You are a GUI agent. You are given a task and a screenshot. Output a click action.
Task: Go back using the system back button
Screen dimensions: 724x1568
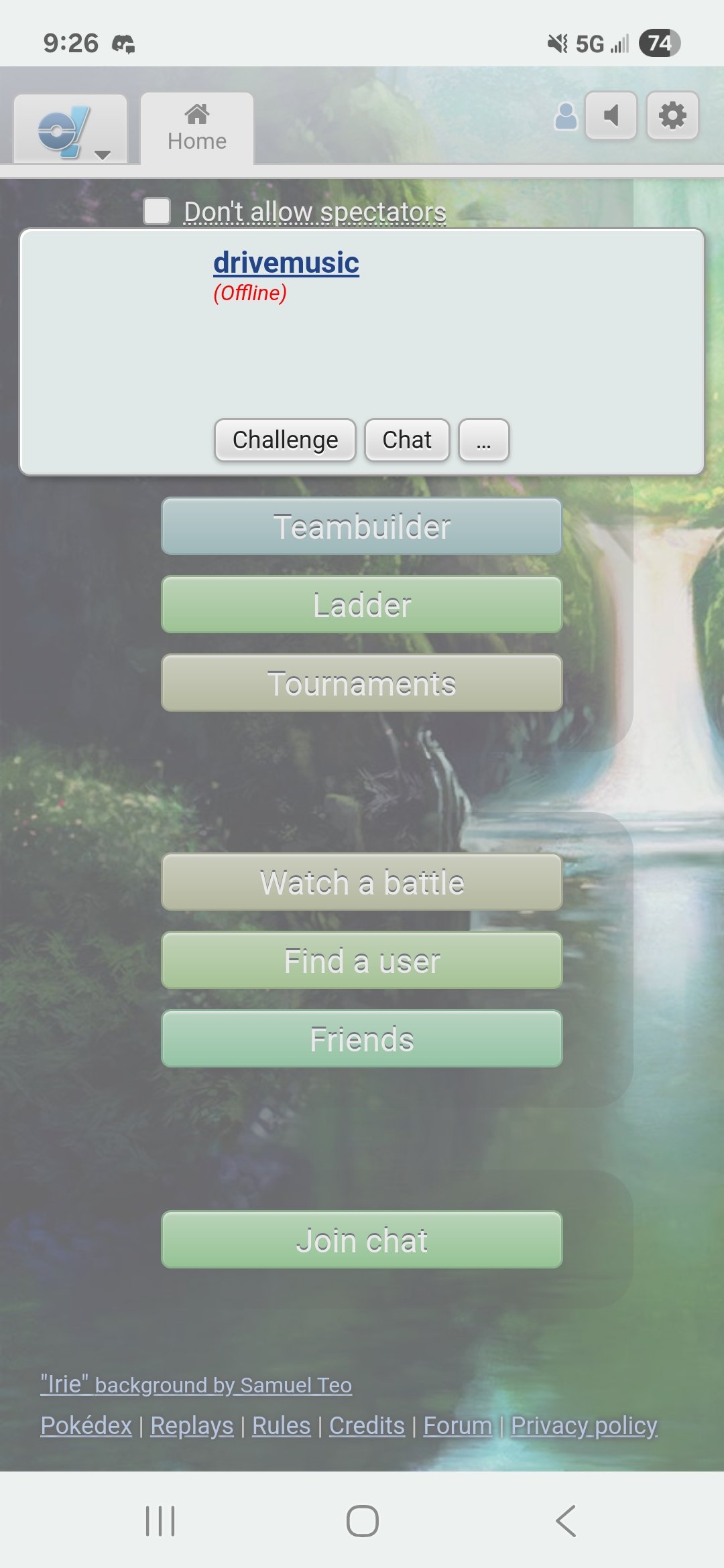point(566,1520)
